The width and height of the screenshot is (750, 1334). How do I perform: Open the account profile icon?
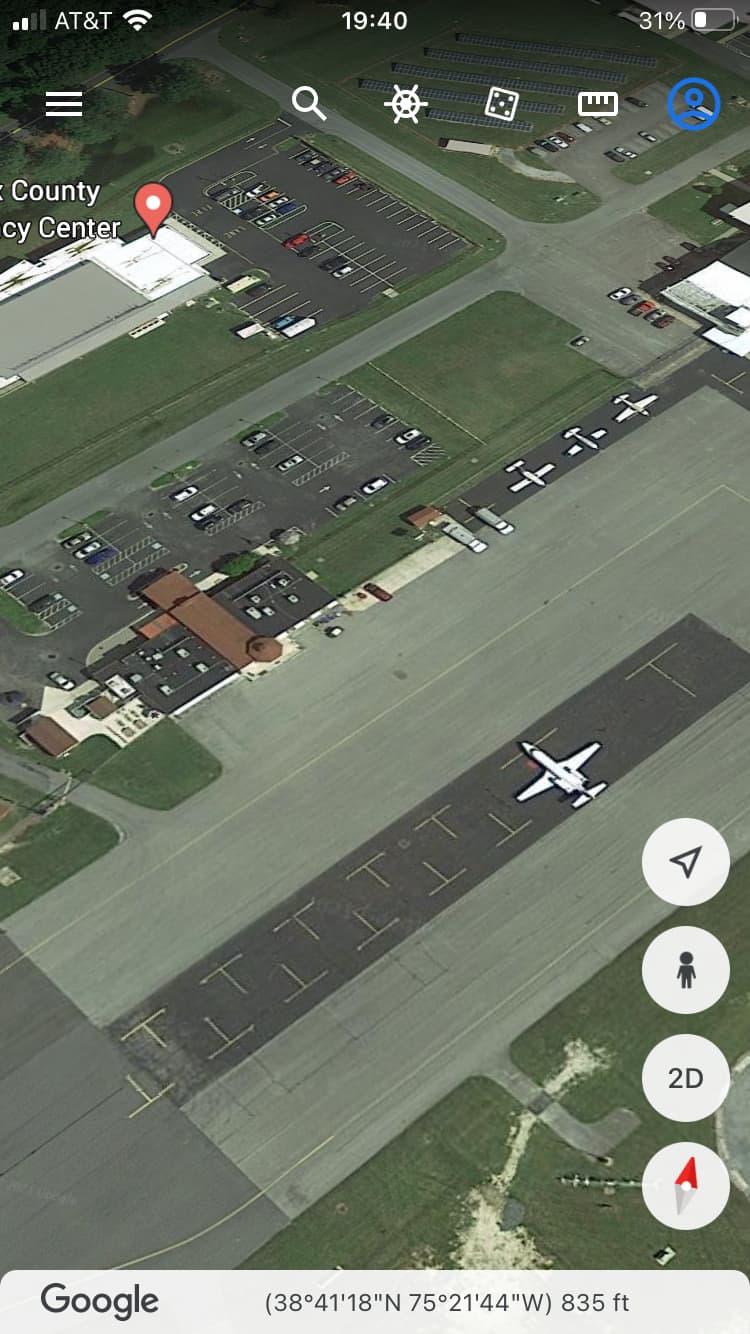[x=694, y=104]
